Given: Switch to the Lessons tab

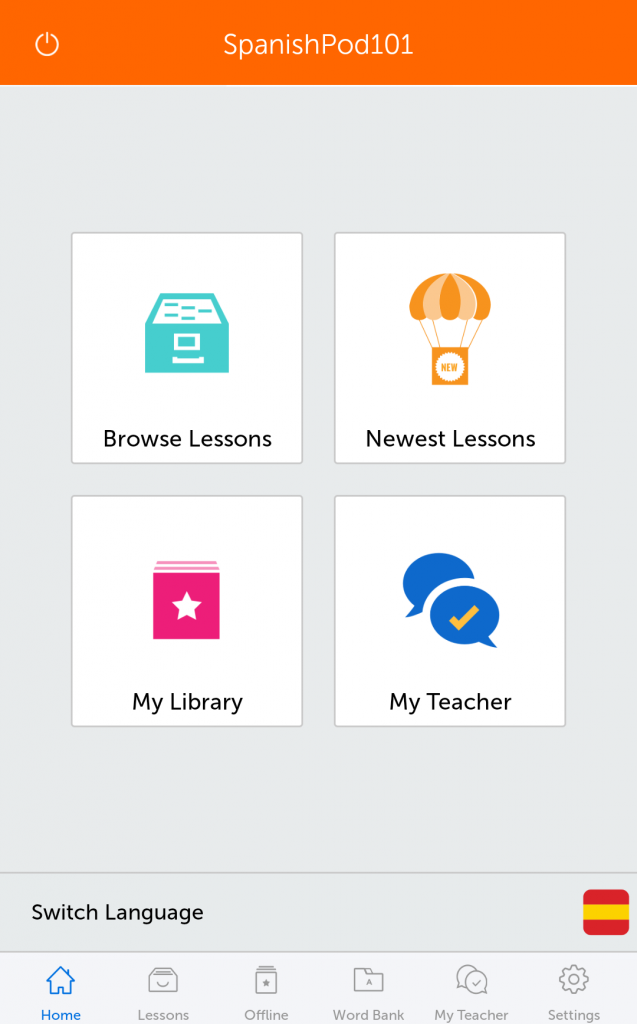Looking at the screenshot, I should point(163,990).
